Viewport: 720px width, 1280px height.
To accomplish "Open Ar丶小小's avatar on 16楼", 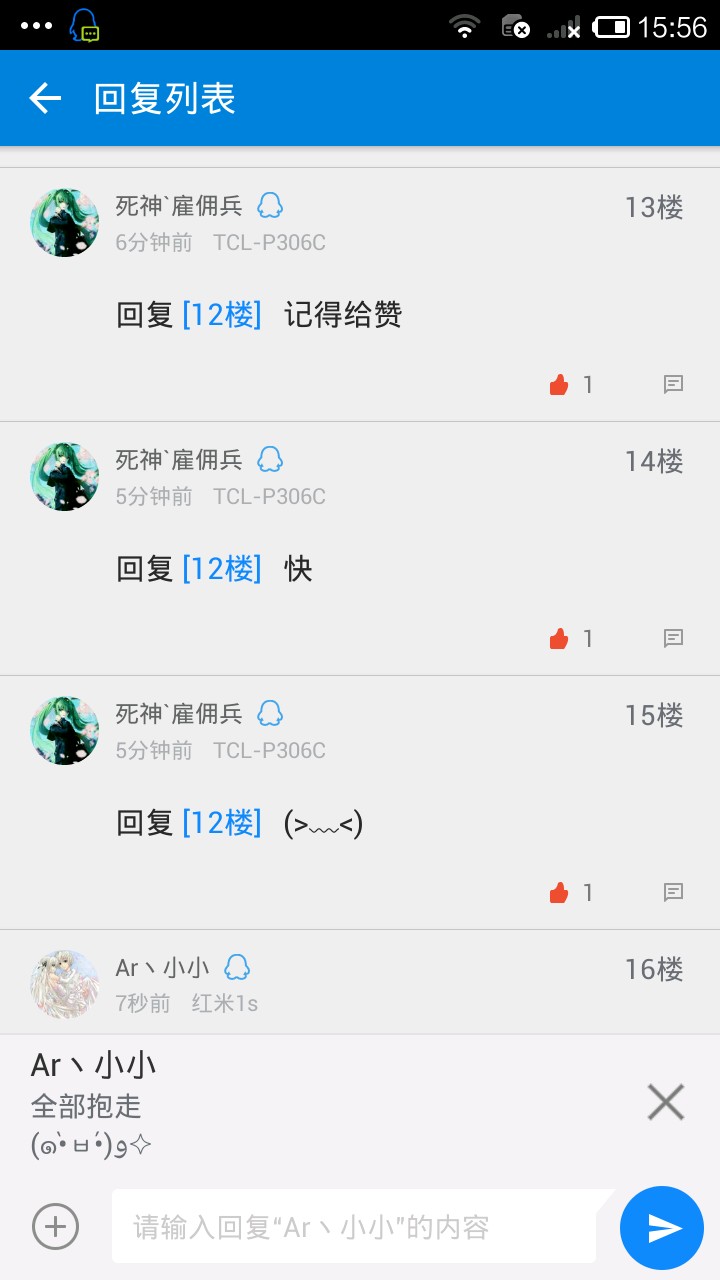I will tap(65, 984).
